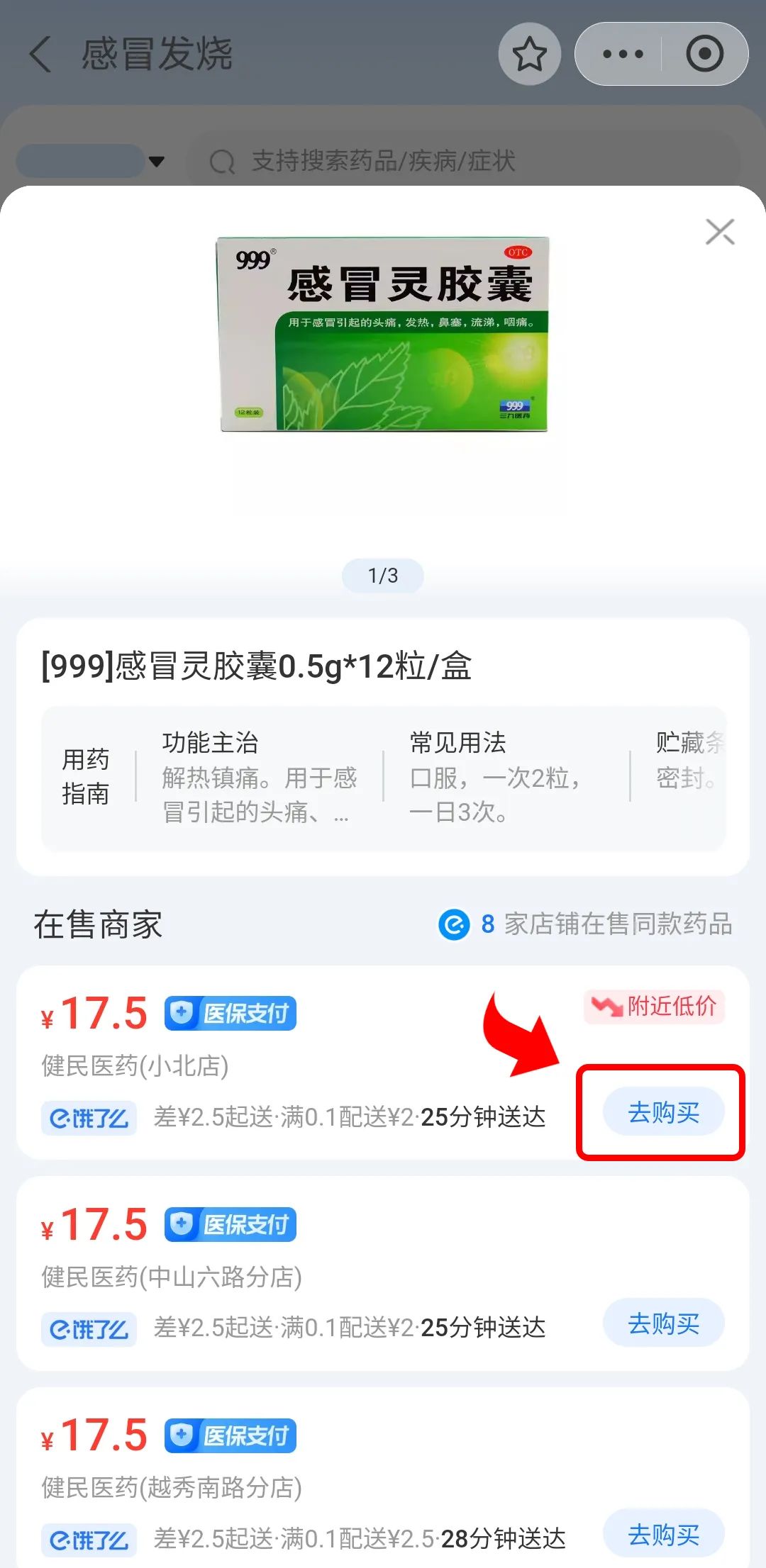The image size is (766, 1568).
Task: View the 999 感冒灵胶囊 product image
Action: click(383, 335)
